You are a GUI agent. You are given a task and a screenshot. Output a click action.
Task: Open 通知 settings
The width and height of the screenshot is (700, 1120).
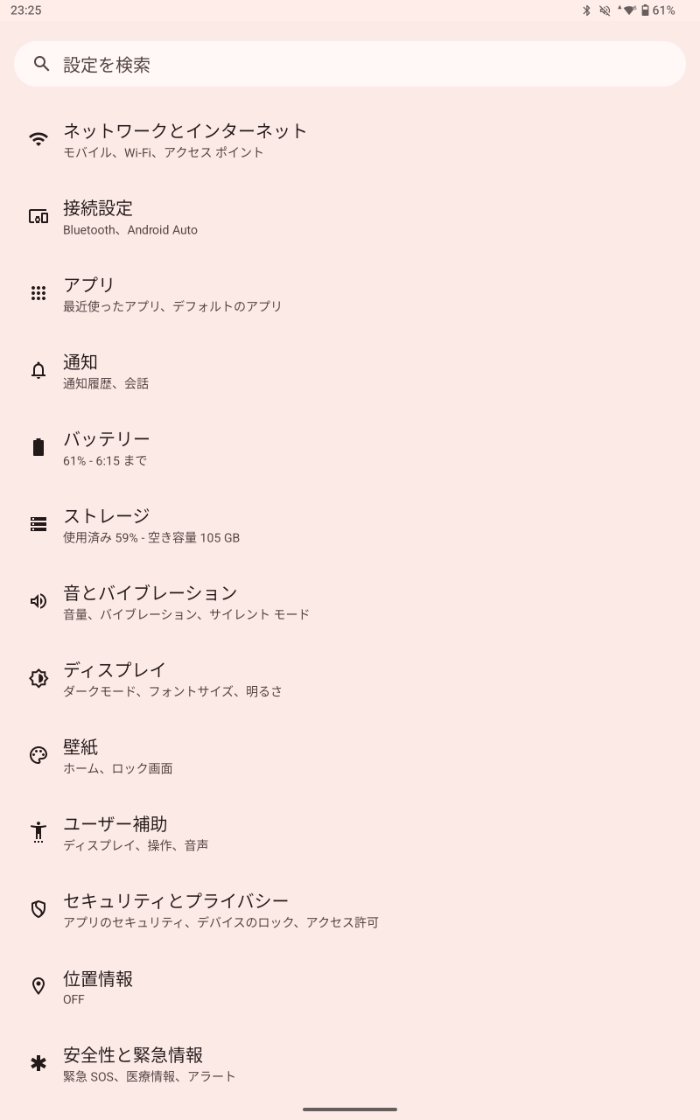tap(106, 371)
